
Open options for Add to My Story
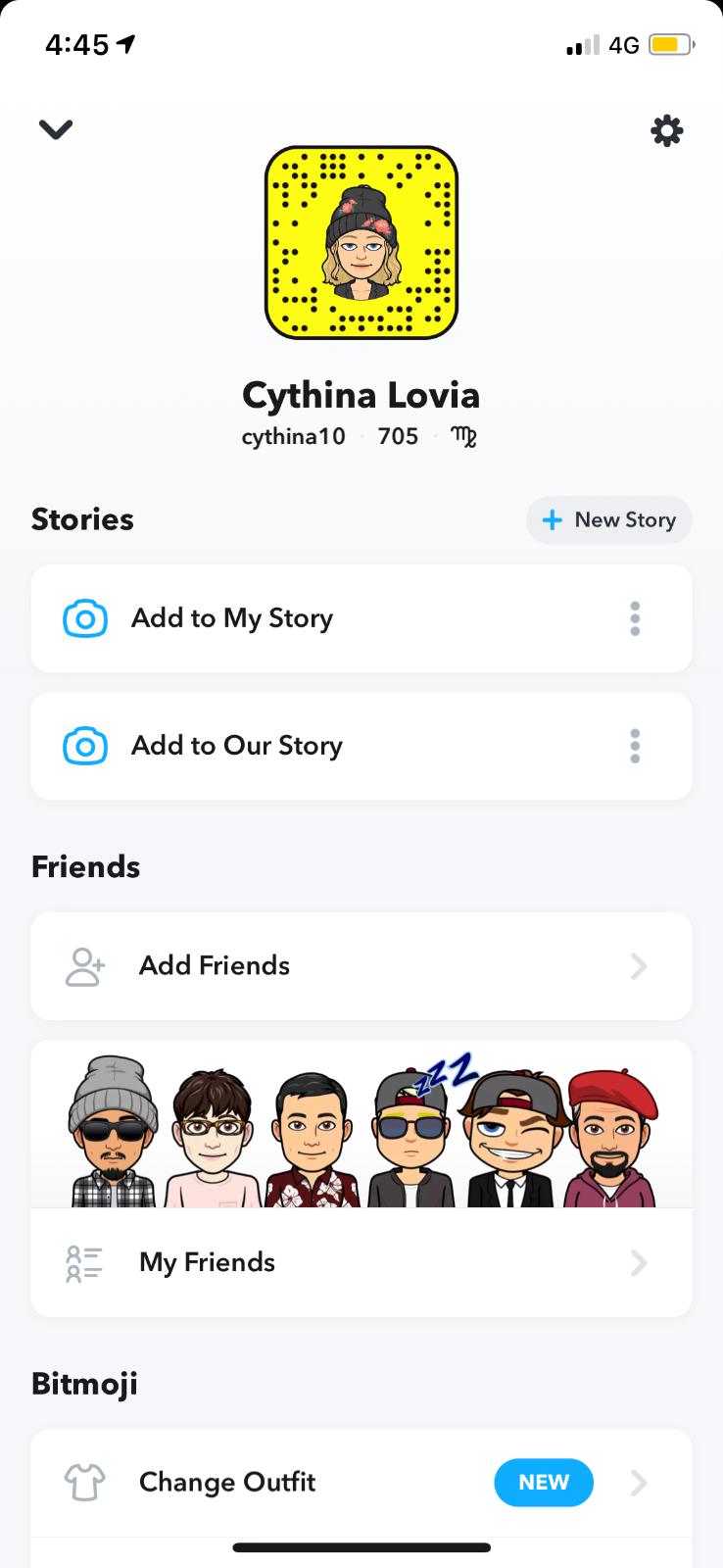[x=635, y=618]
